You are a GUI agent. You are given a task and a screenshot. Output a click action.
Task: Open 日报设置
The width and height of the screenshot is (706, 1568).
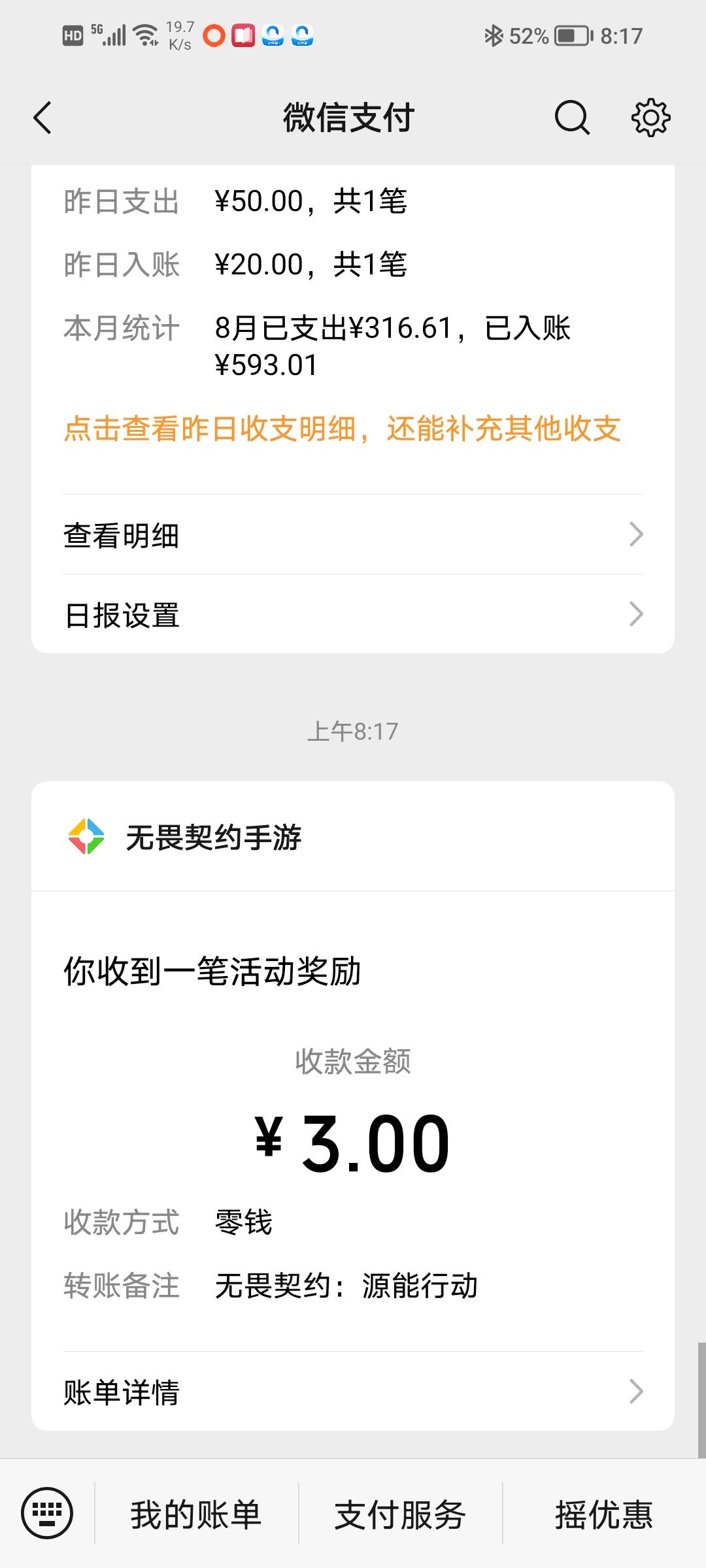tap(353, 615)
